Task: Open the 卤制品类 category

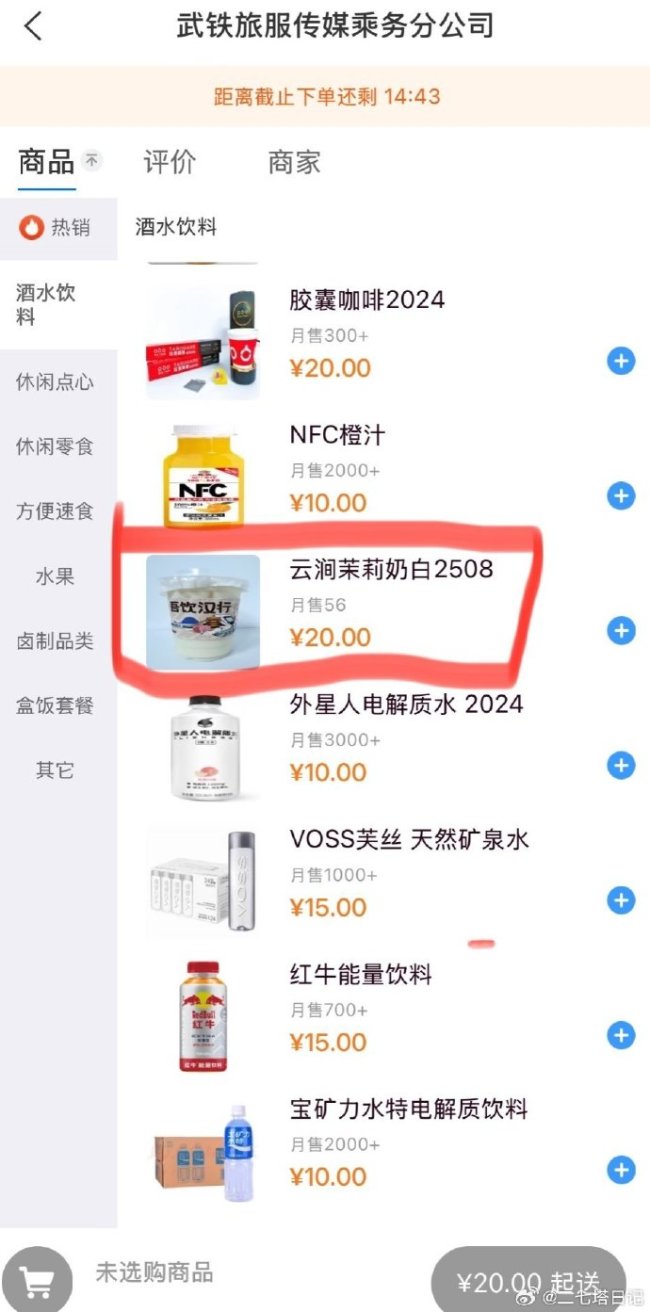Action: pyautogui.click(x=54, y=641)
